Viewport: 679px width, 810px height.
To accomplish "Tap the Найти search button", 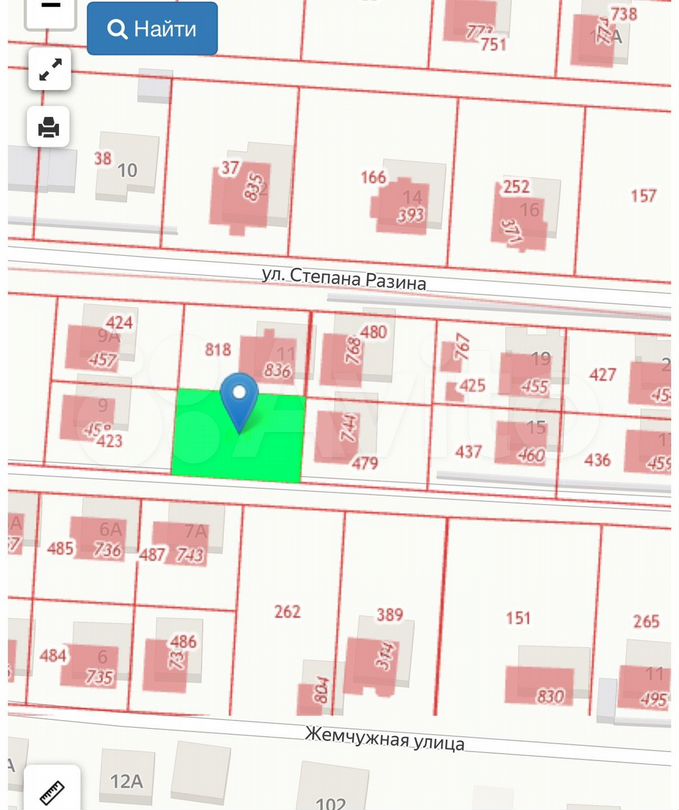I will coord(153,28).
